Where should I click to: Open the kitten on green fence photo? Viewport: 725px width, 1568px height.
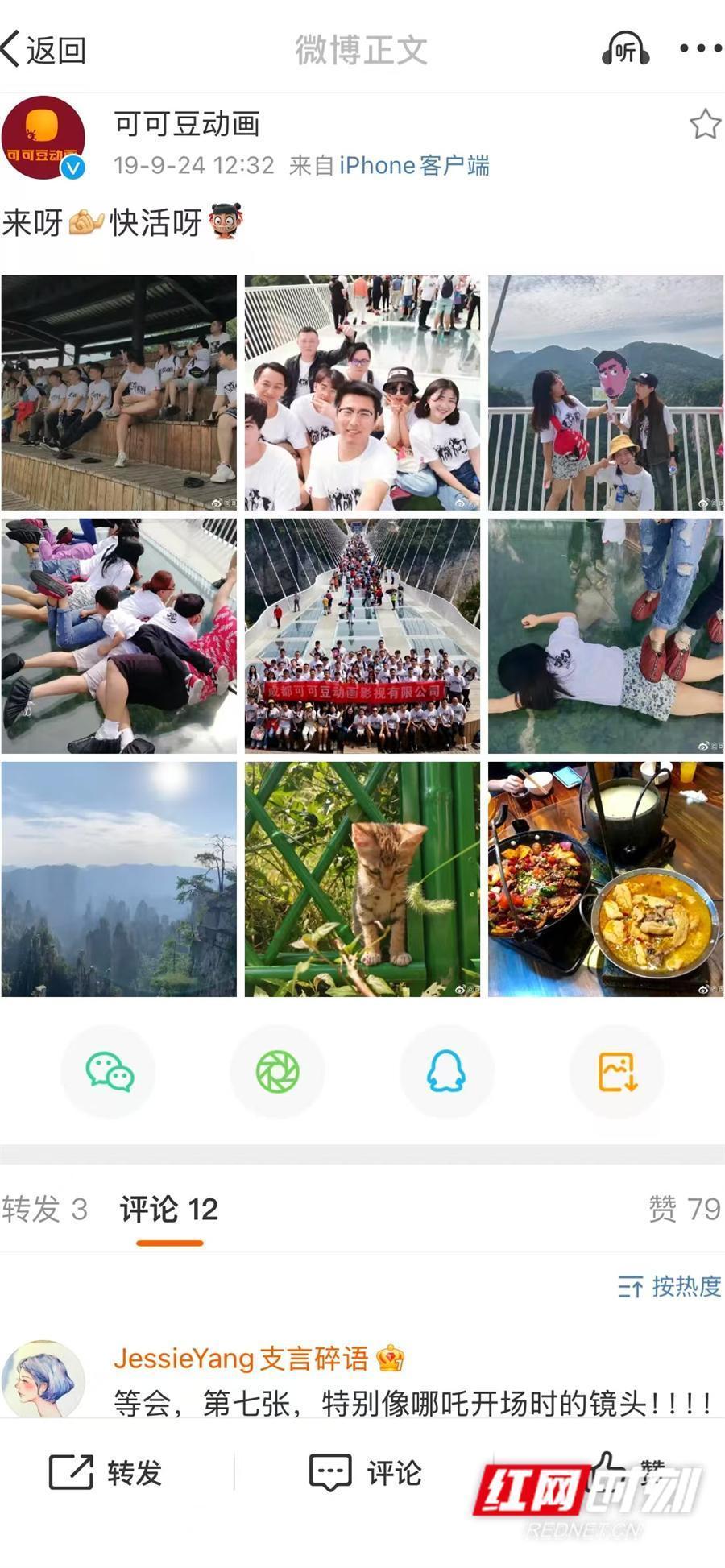coord(362,879)
